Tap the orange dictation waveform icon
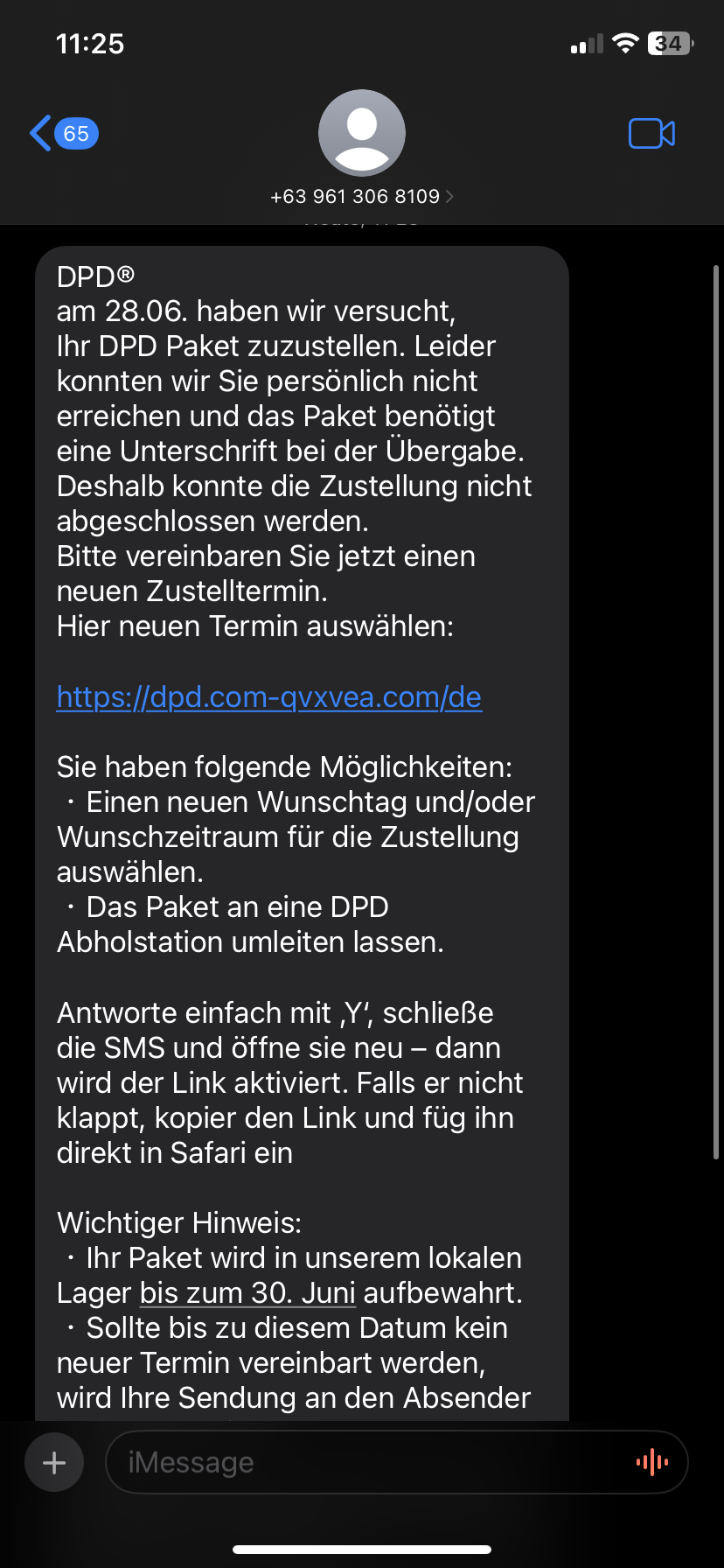Screen dimensions: 724x1568 (651, 1461)
